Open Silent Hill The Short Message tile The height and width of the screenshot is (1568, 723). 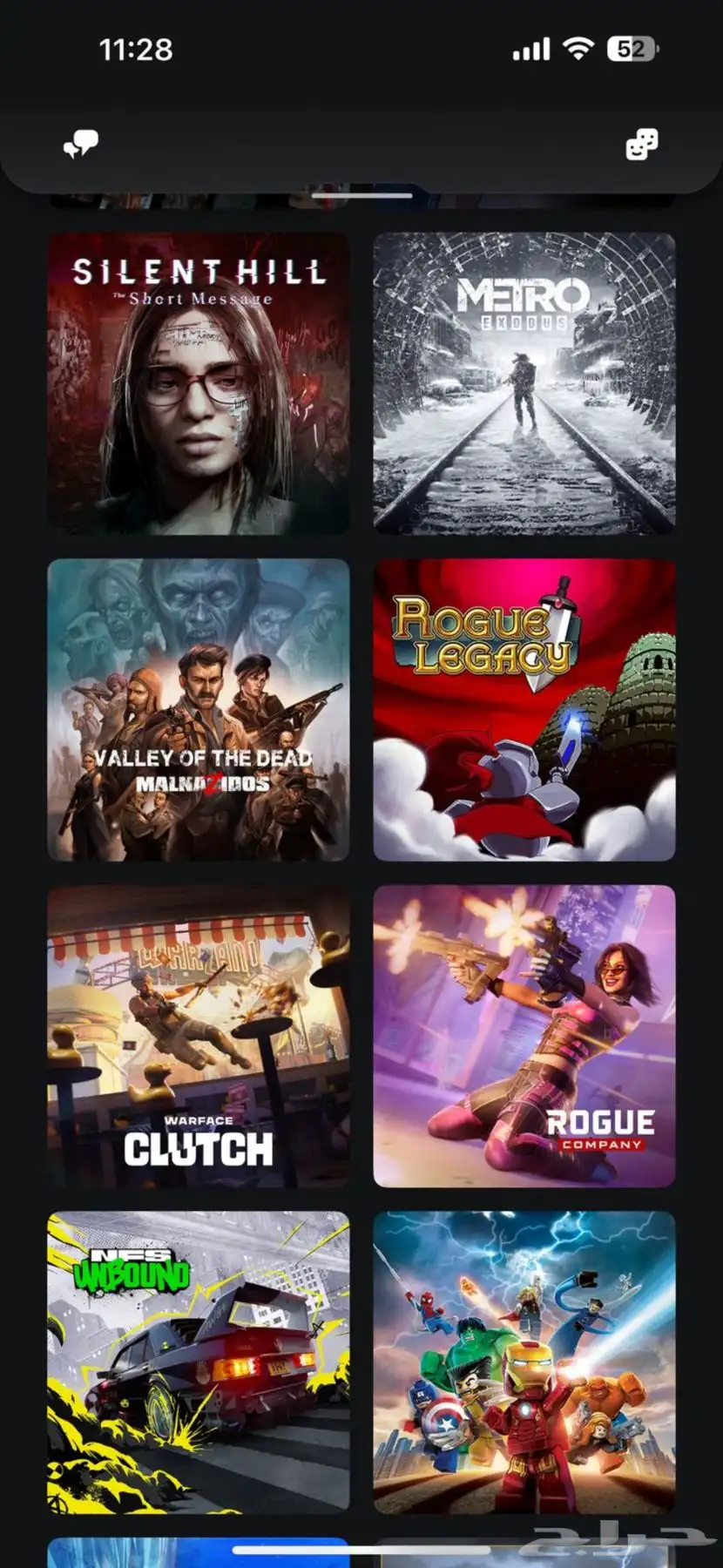pos(199,383)
